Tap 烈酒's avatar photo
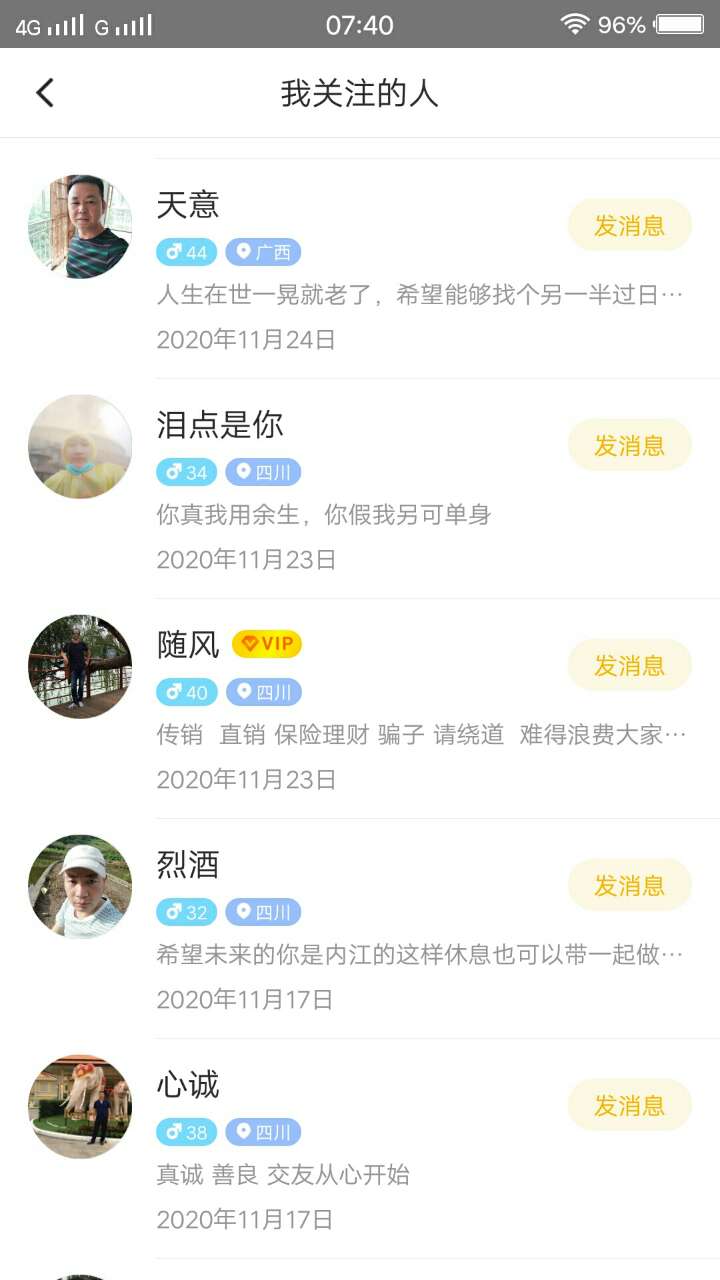The image size is (720, 1280). point(80,886)
